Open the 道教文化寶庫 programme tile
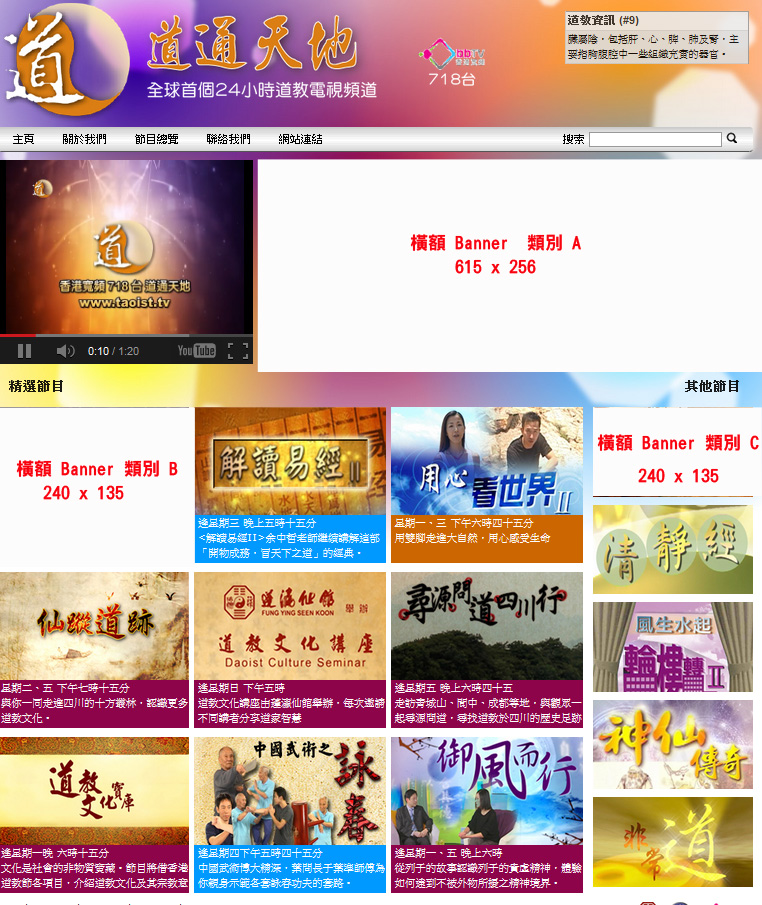Image resolution: width=762 pixels, height=905 pixels. [94, 791]
